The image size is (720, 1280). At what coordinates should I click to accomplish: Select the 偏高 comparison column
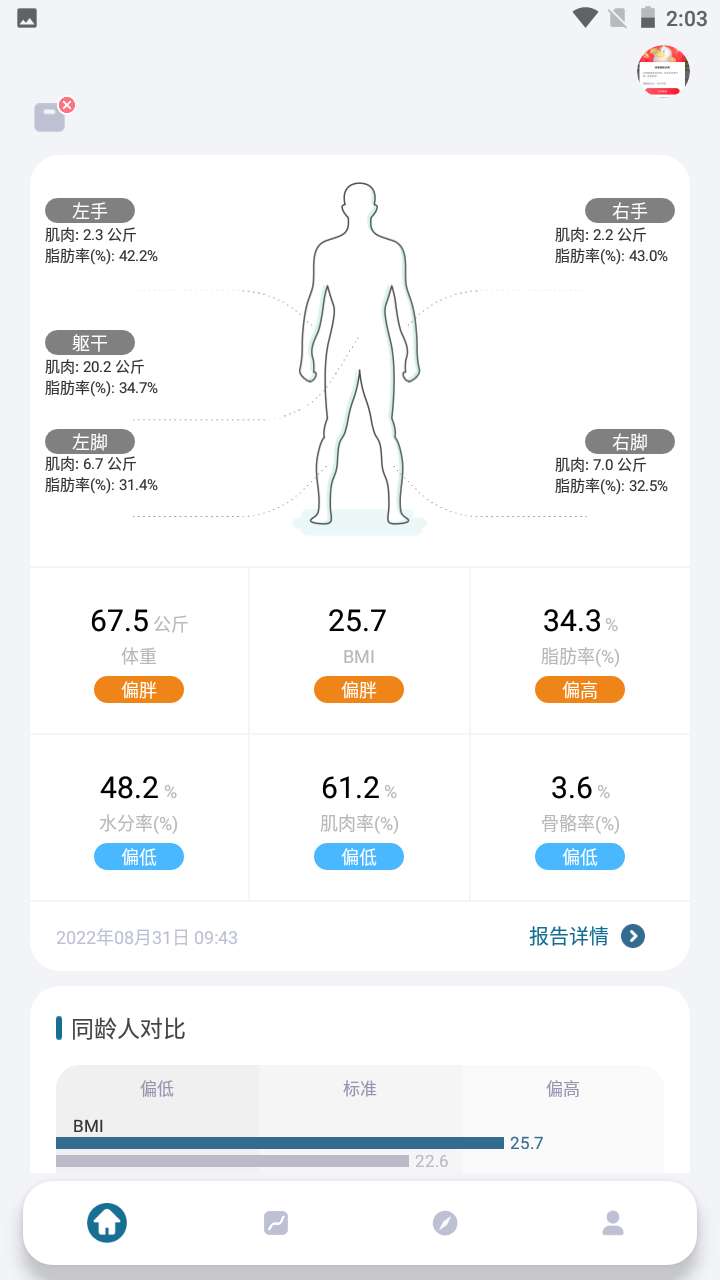[x=562, y=1088]
